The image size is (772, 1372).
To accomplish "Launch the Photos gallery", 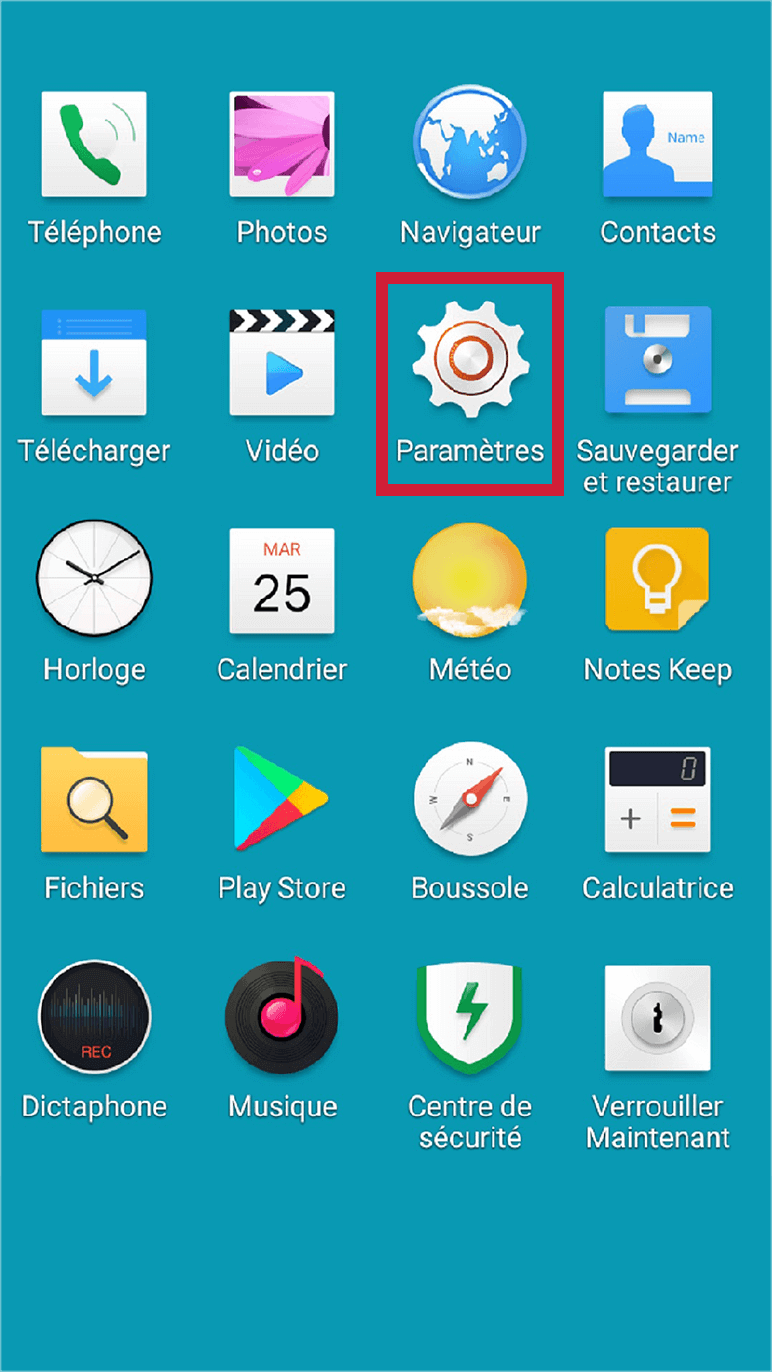I will [x=281, y=145].
